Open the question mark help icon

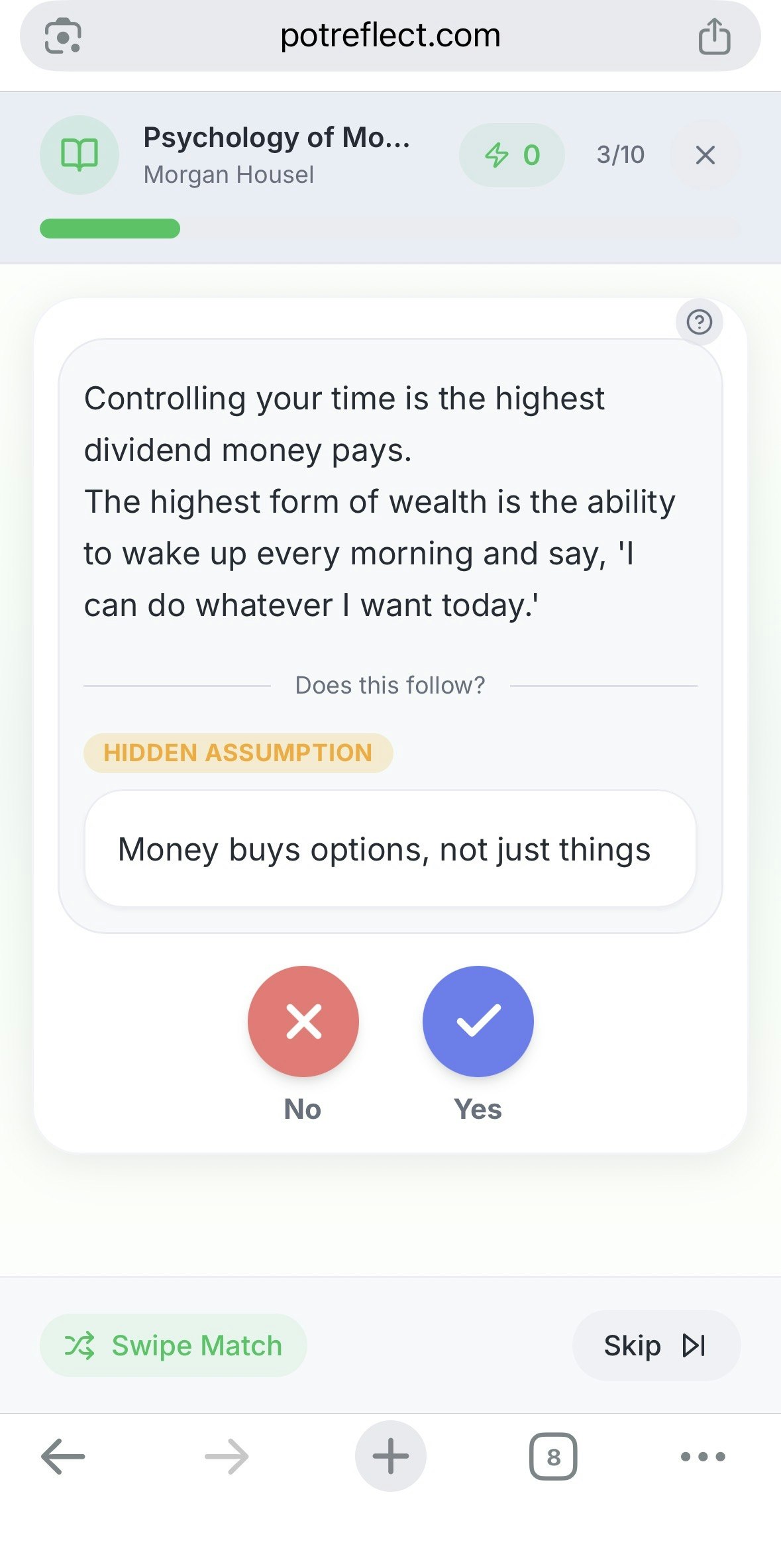[699, 323]
